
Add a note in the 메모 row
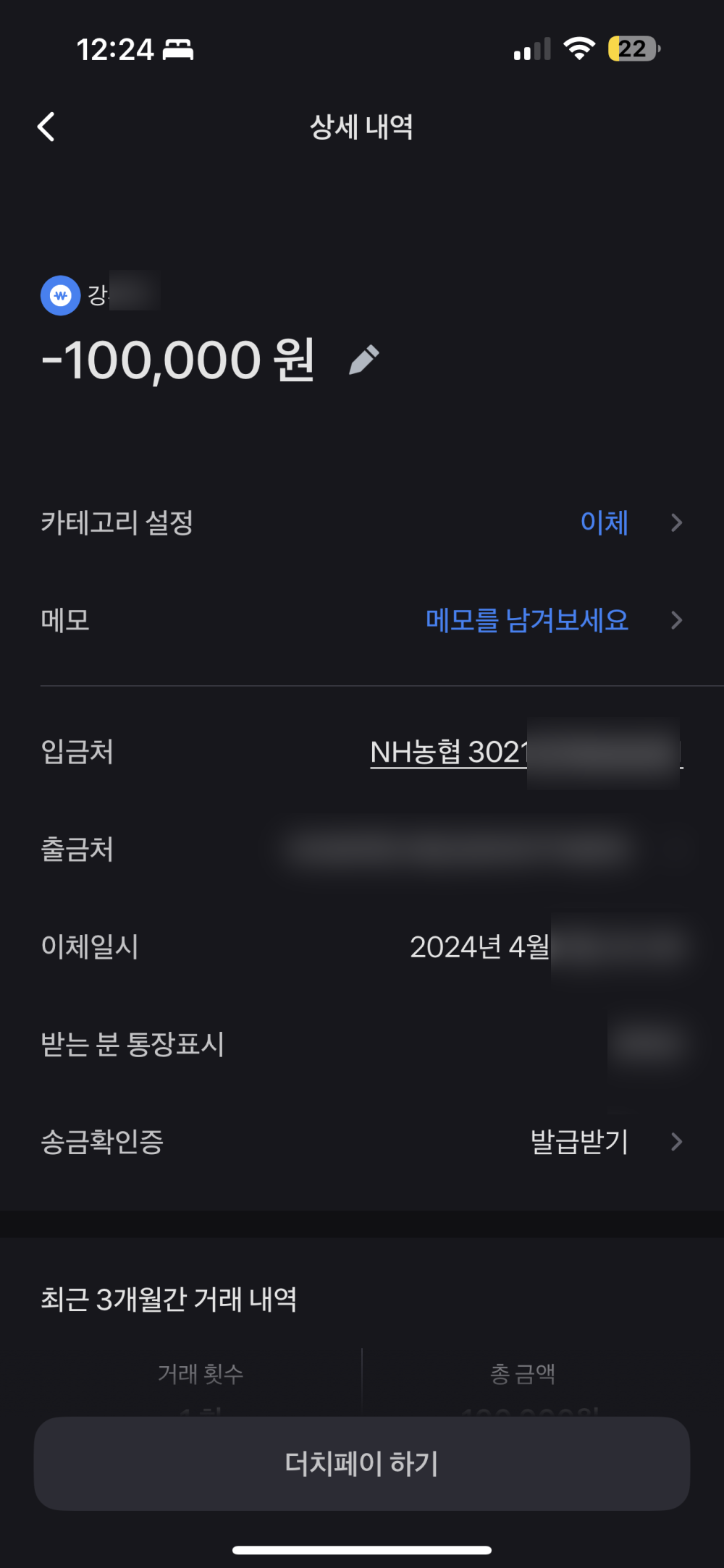527,620
